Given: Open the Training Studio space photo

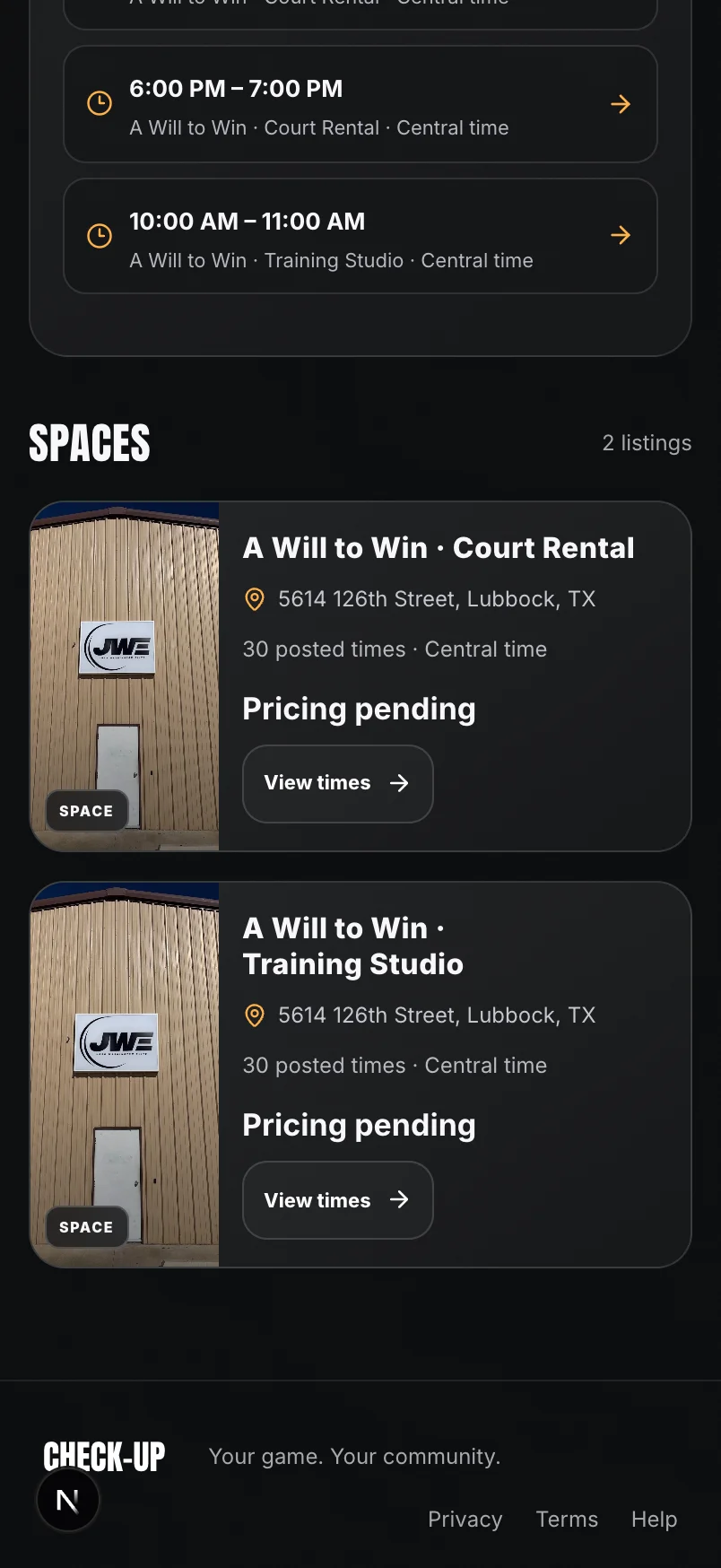Looking at the screenshot, I should tap(125, 1075).
